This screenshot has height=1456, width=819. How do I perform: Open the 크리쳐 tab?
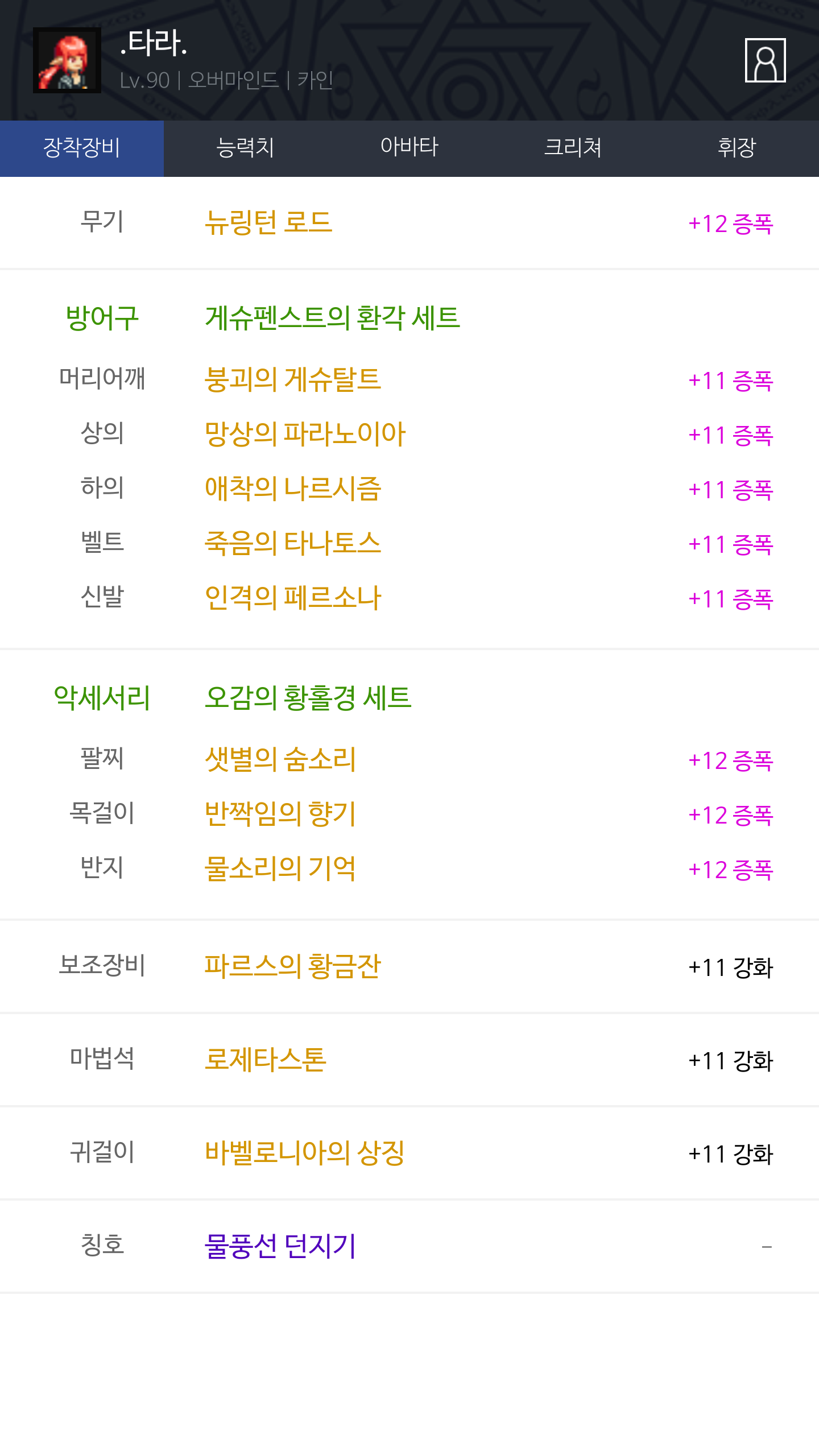click(573, 148)
